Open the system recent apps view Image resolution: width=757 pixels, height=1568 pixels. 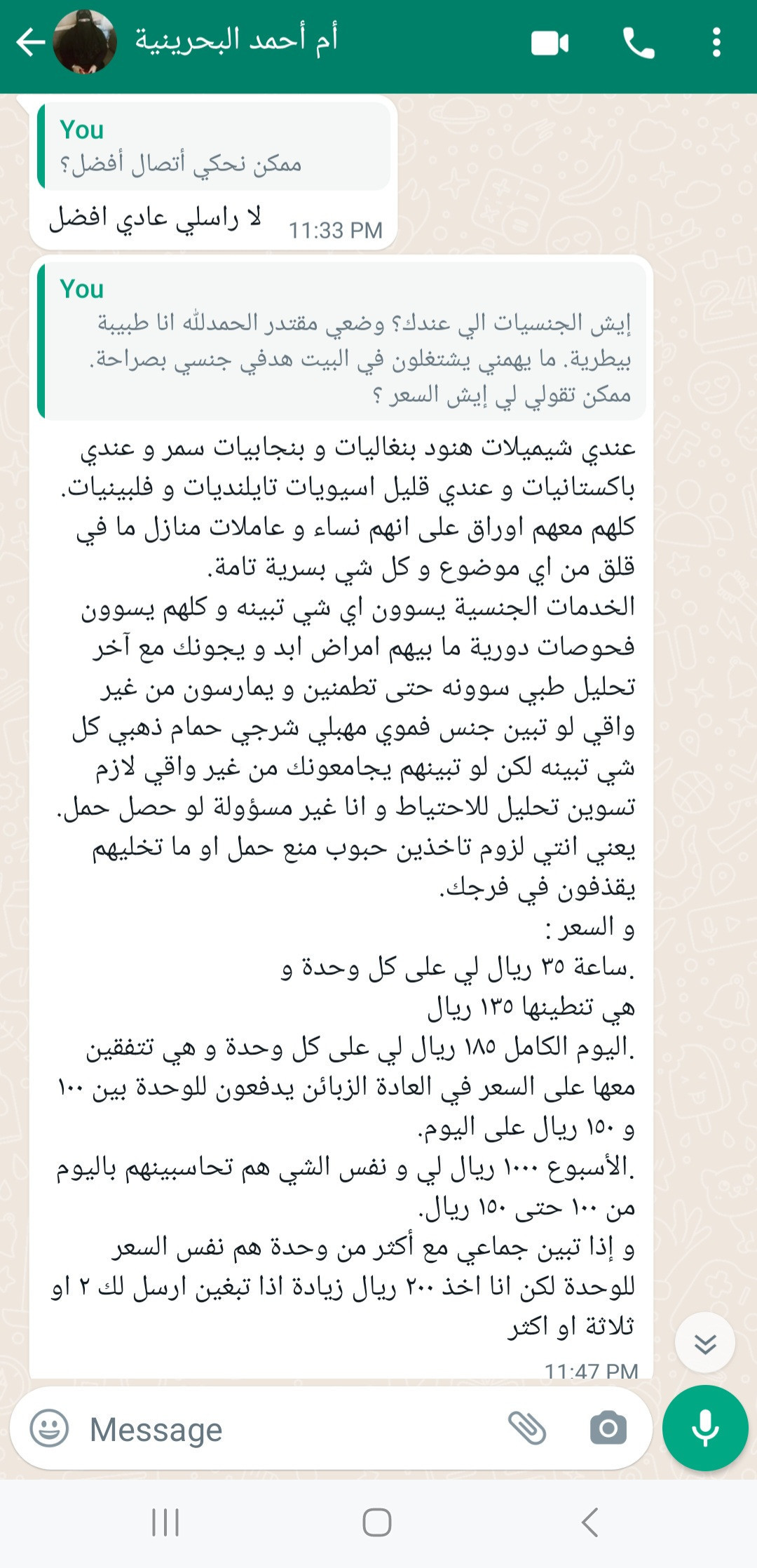(x=165, y=1522)
